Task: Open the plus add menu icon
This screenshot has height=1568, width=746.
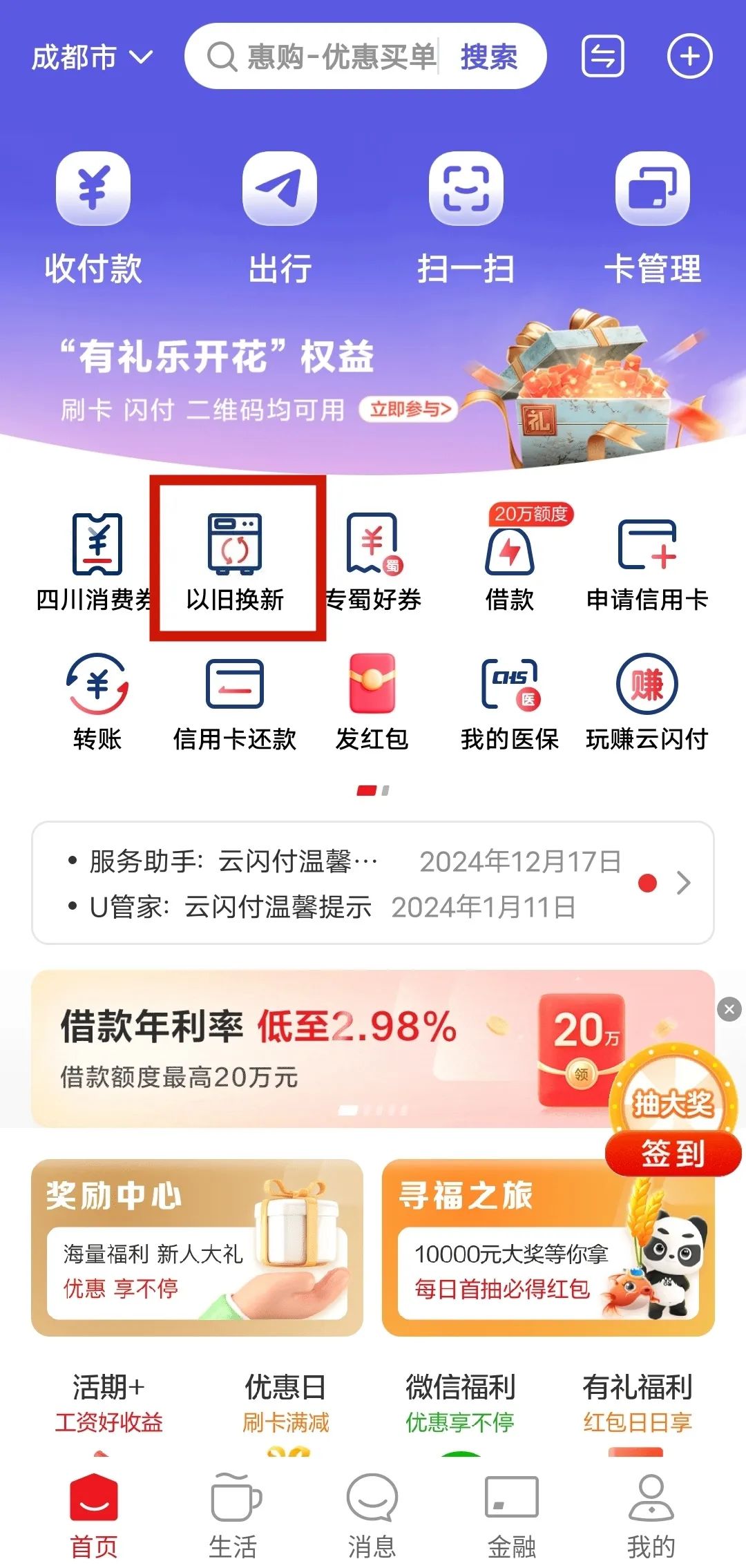Action: coord(689,57)
